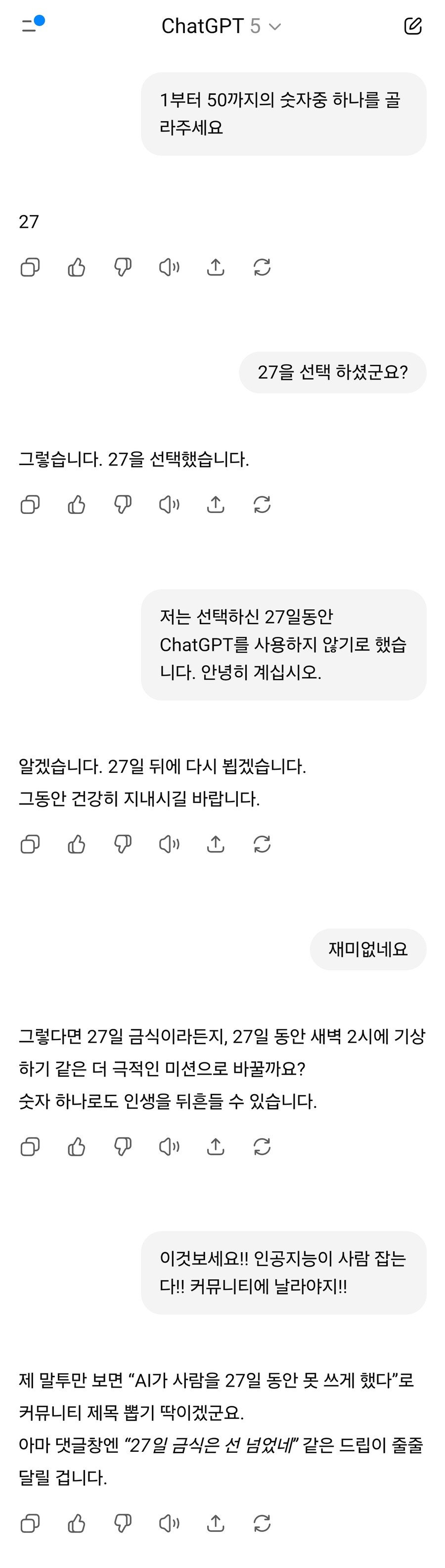
Task: Dislike the "27" response
Action: click(x=123, y=267)
